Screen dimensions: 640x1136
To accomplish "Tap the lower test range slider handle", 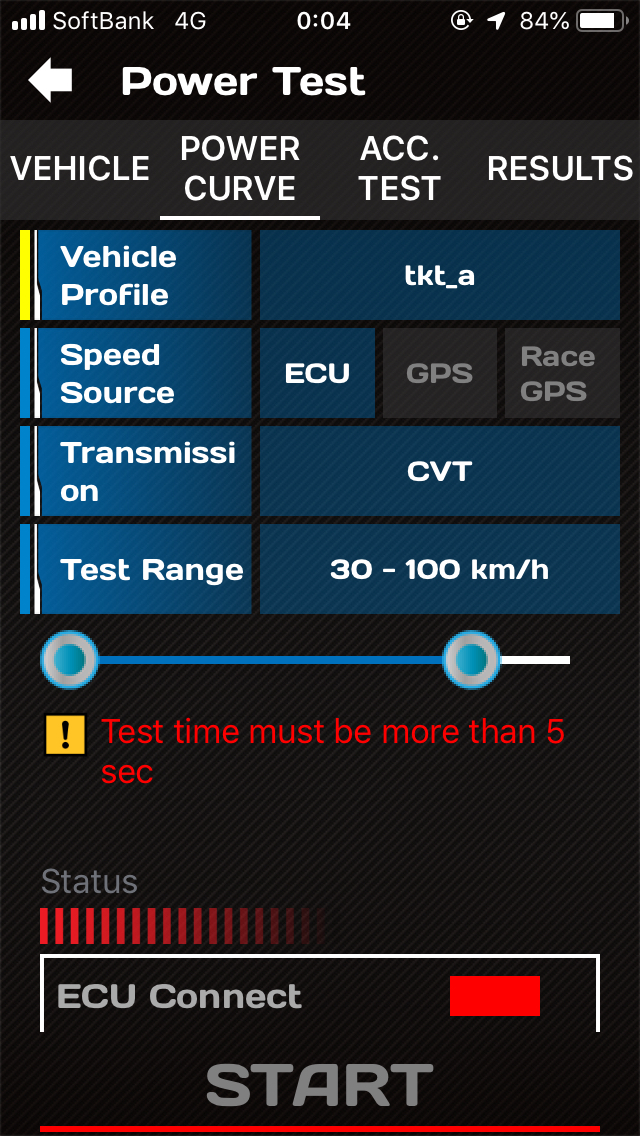I will tap(70, 659).
